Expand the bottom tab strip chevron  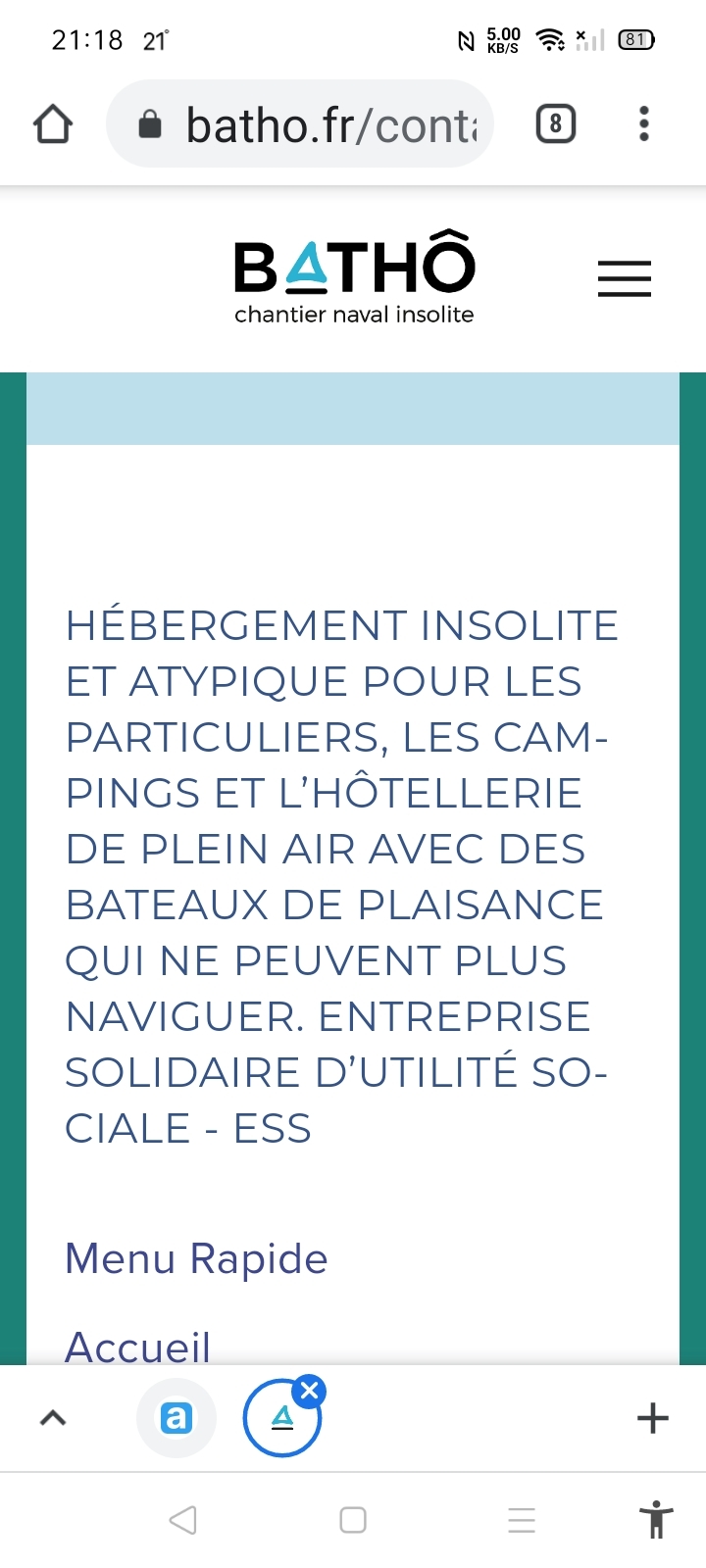[x=53, y=1417]
